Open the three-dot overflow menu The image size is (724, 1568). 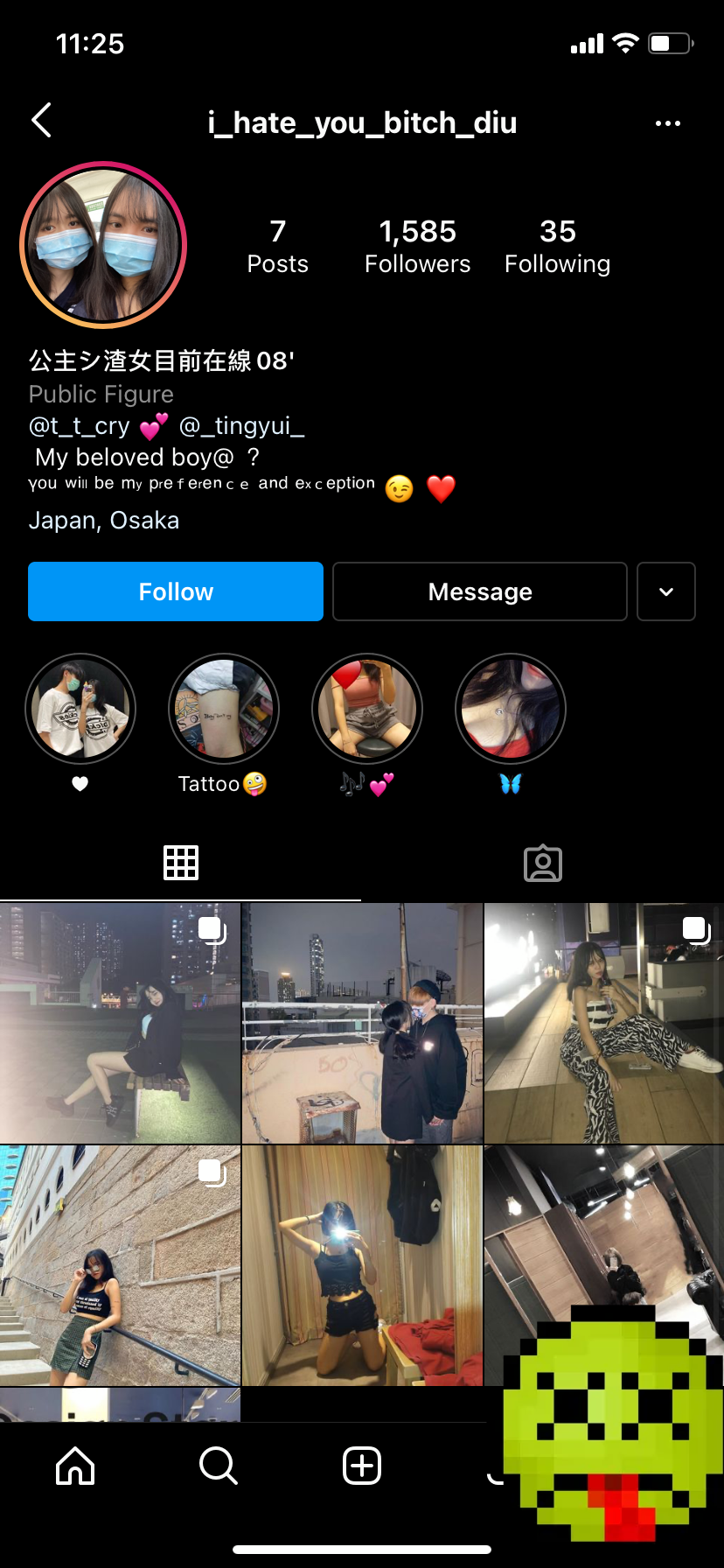(667, 123)
